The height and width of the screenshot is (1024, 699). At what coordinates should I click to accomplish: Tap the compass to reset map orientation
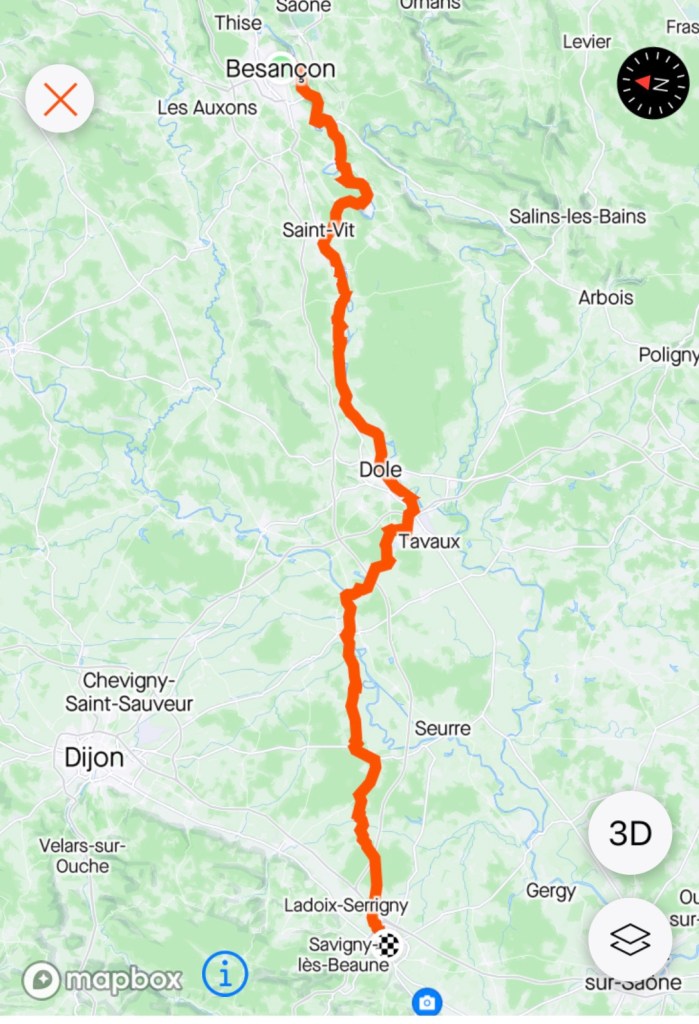click(653, 83)
